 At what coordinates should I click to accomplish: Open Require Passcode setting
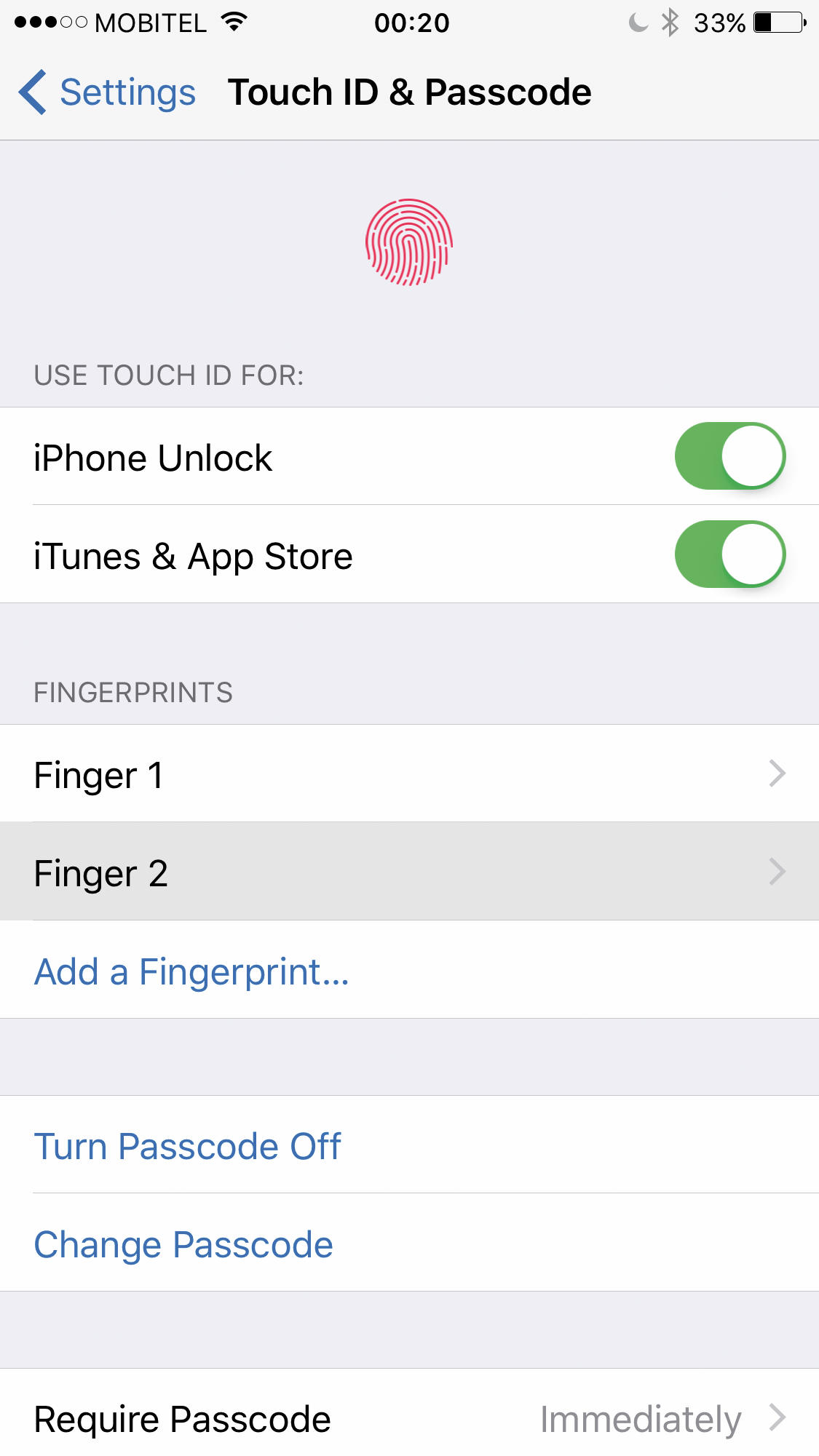tap(409, 1416)
